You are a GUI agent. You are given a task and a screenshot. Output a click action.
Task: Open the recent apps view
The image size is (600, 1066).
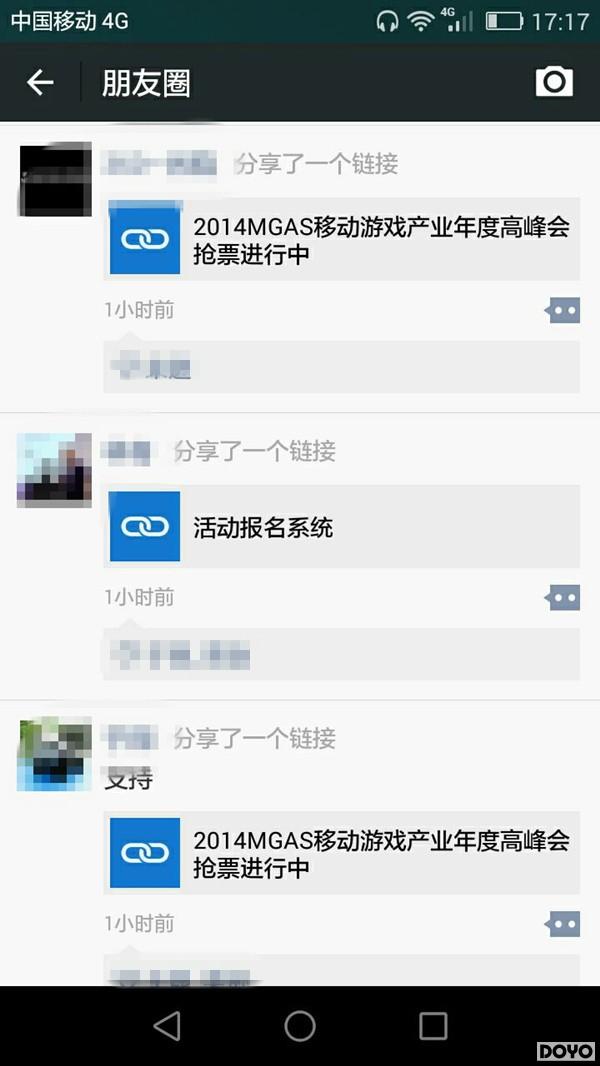point(433,1025)
